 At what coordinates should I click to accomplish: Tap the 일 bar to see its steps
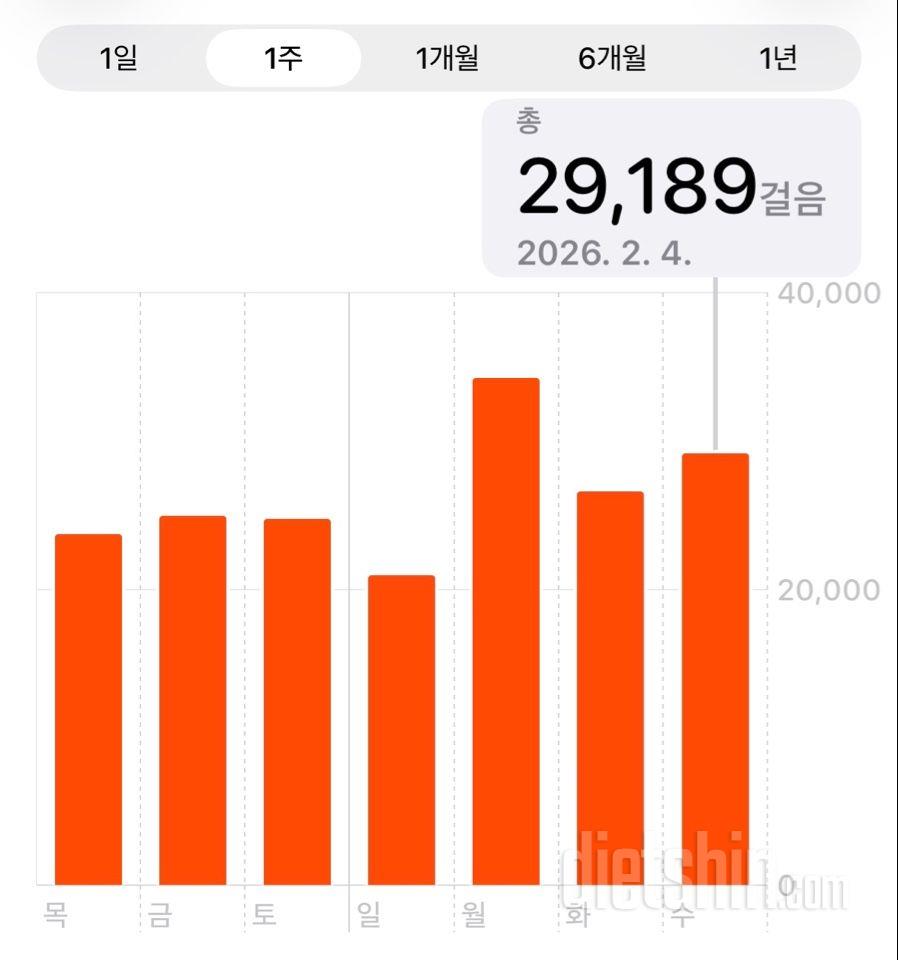point(401,730)
